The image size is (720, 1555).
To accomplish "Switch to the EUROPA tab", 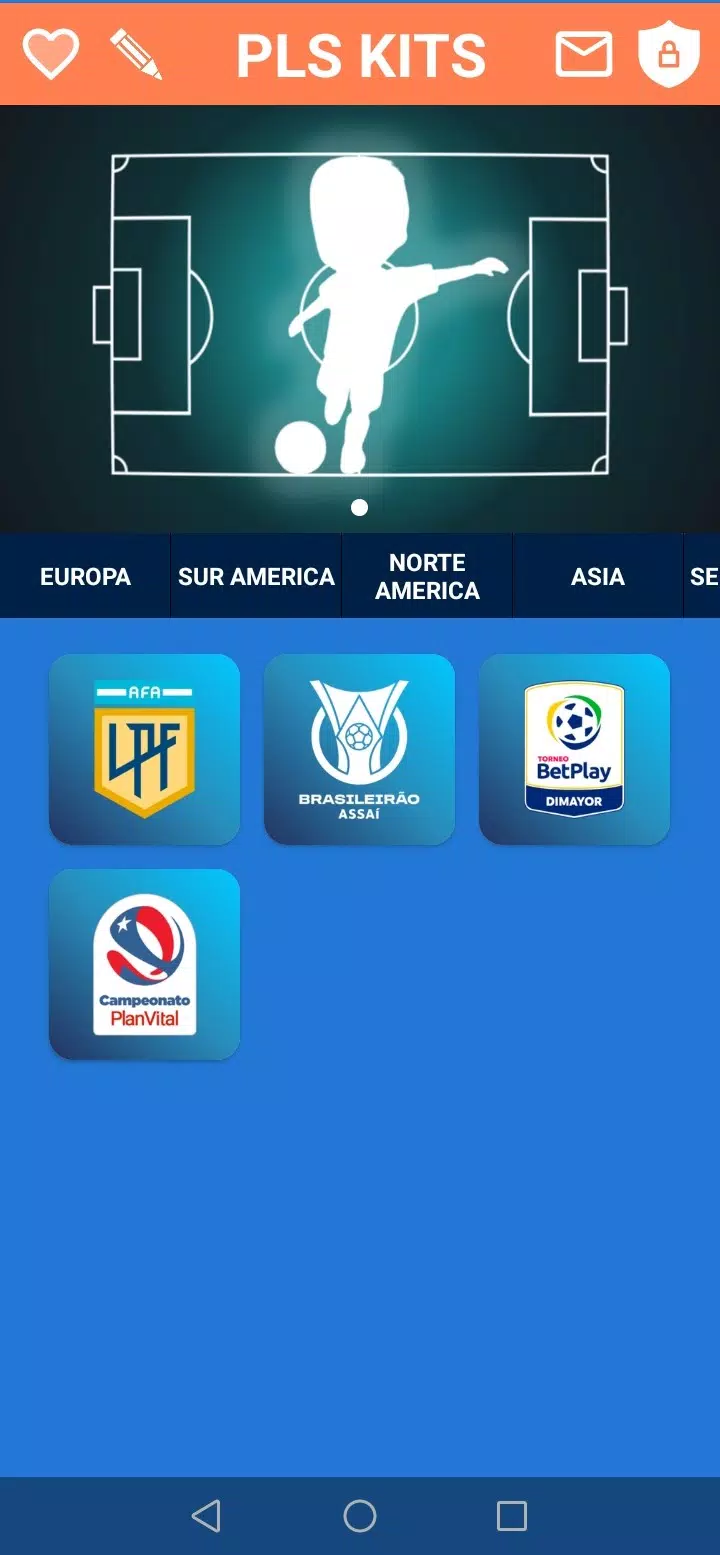I will [85, 576].
